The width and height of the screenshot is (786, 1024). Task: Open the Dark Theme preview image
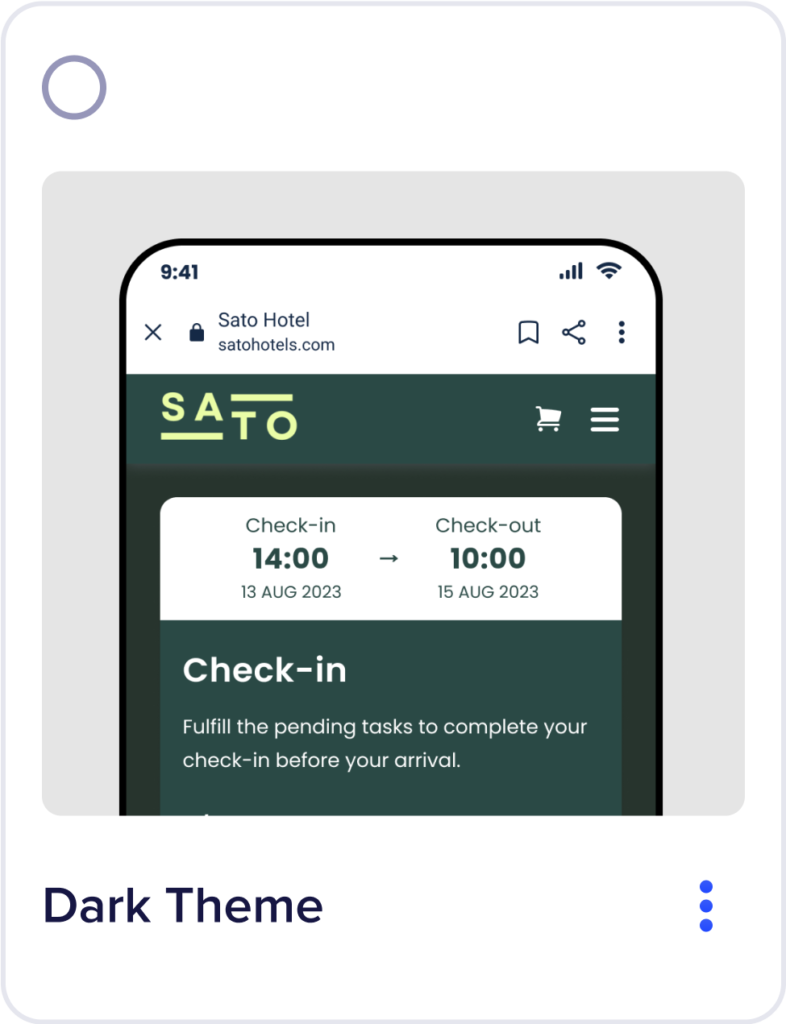coord(393,493)
